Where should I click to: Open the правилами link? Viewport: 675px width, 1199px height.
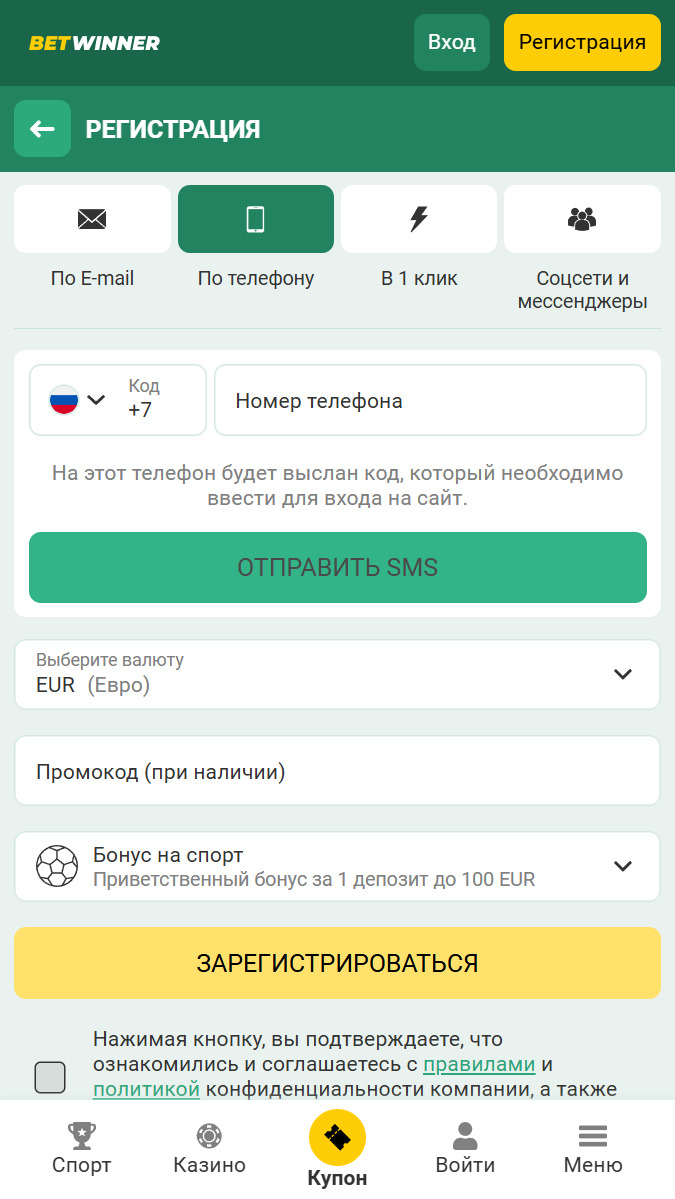(479, 1064)
